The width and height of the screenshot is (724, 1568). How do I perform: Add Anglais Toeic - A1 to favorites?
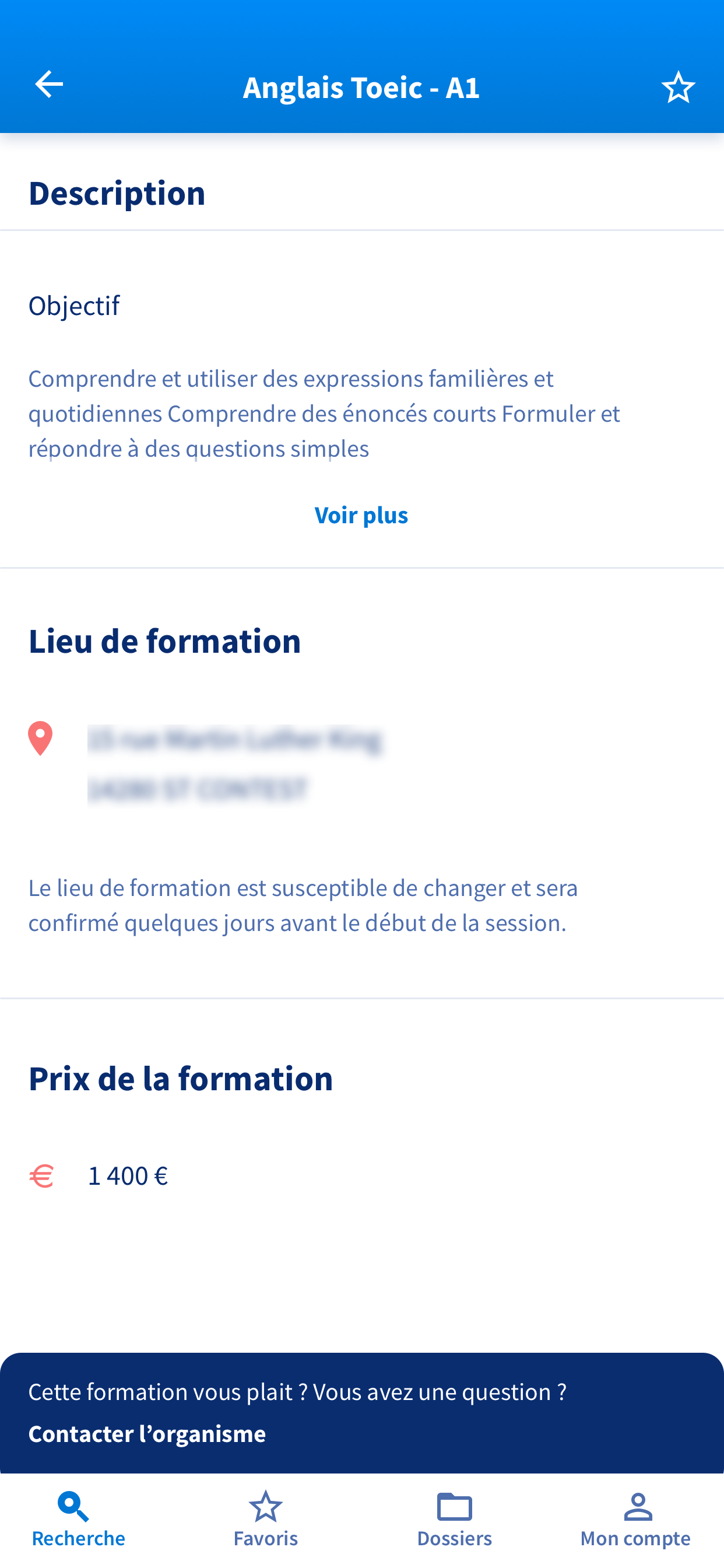coord(678,87)
